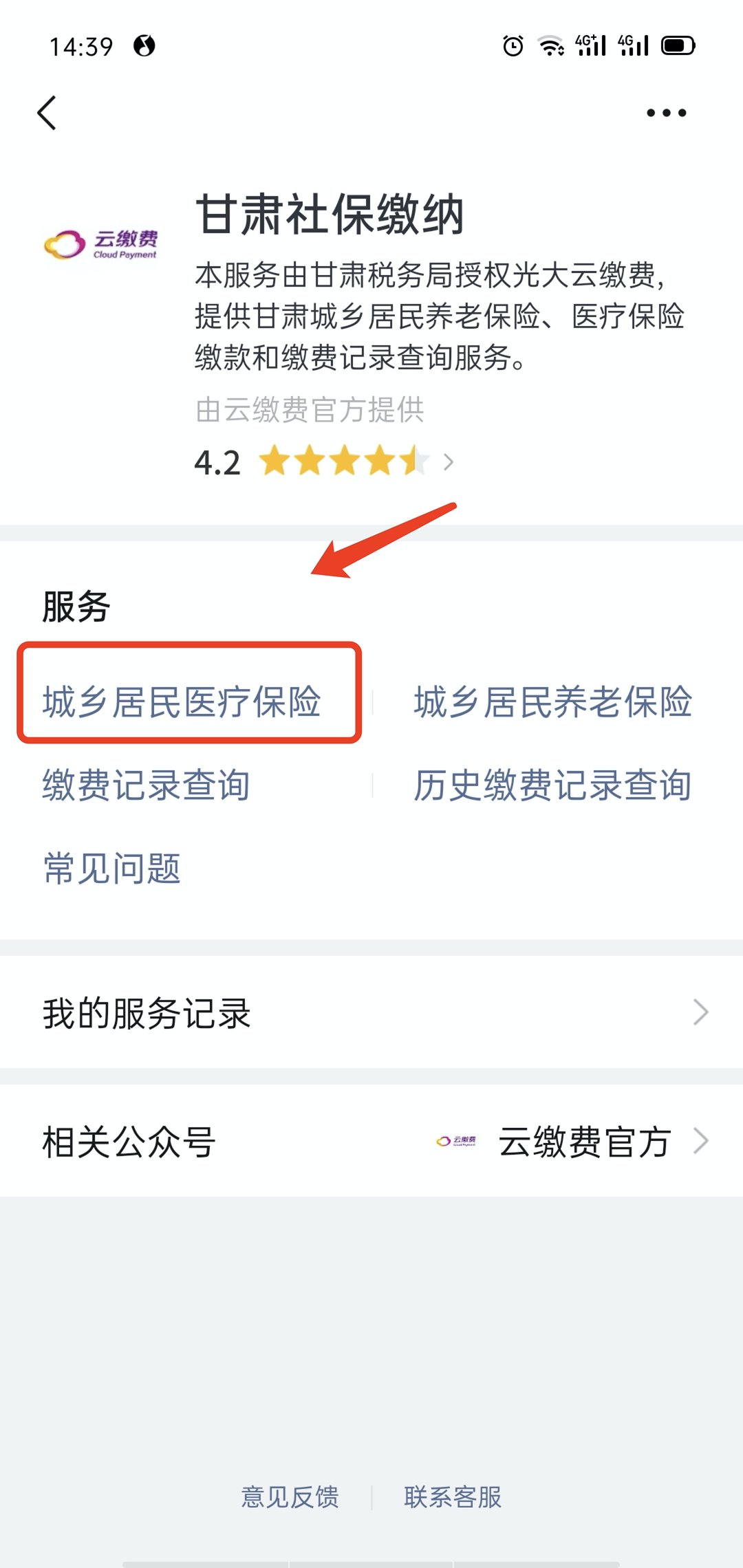Open the three-dot overflow menu
743x1568 pixels.
(x=666, y=113)
